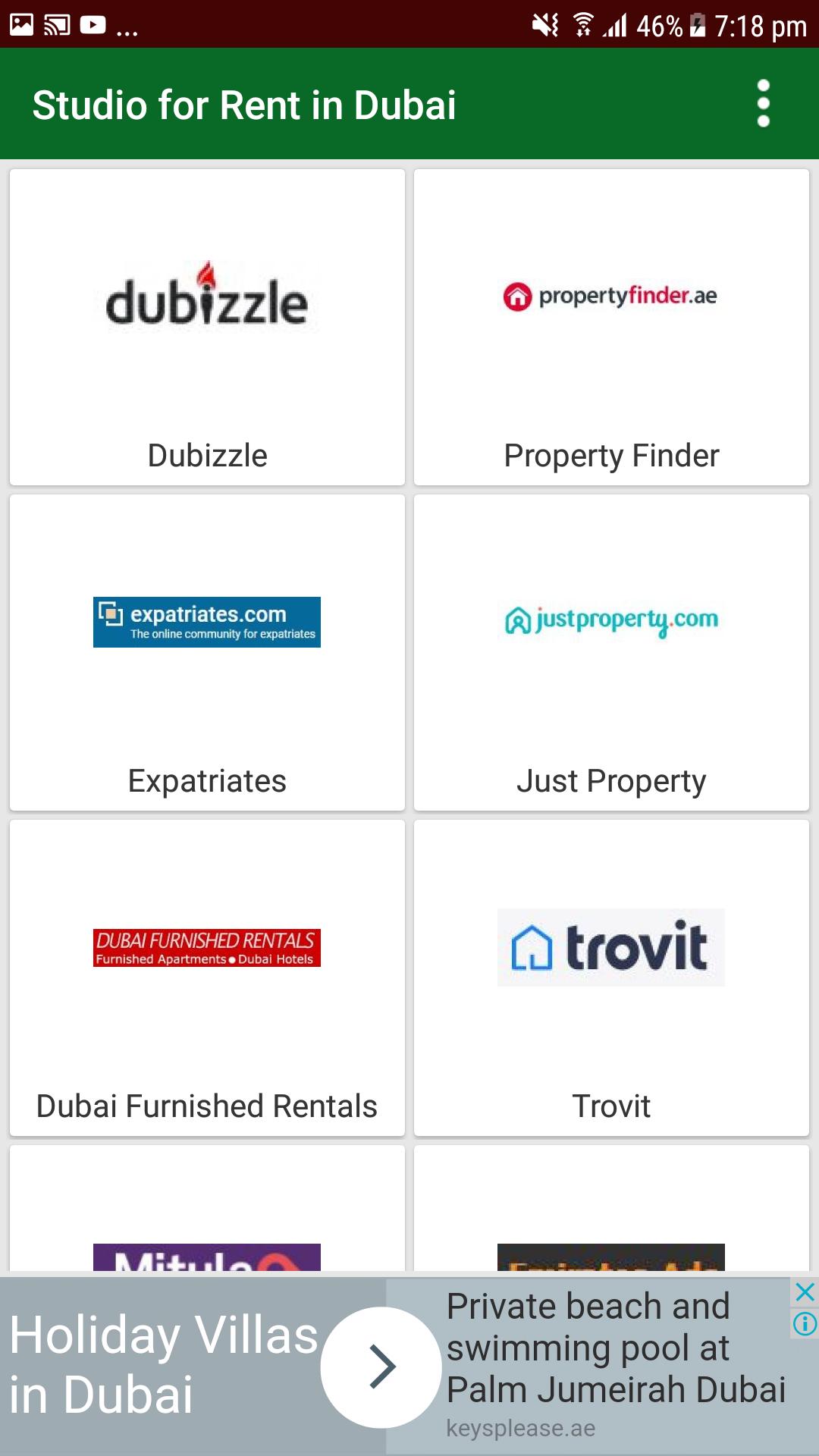This screenshot has width=819, height=1456.
Task: Tap the Dubai Furnished Rentals logo
Action: tap(206, 947)
